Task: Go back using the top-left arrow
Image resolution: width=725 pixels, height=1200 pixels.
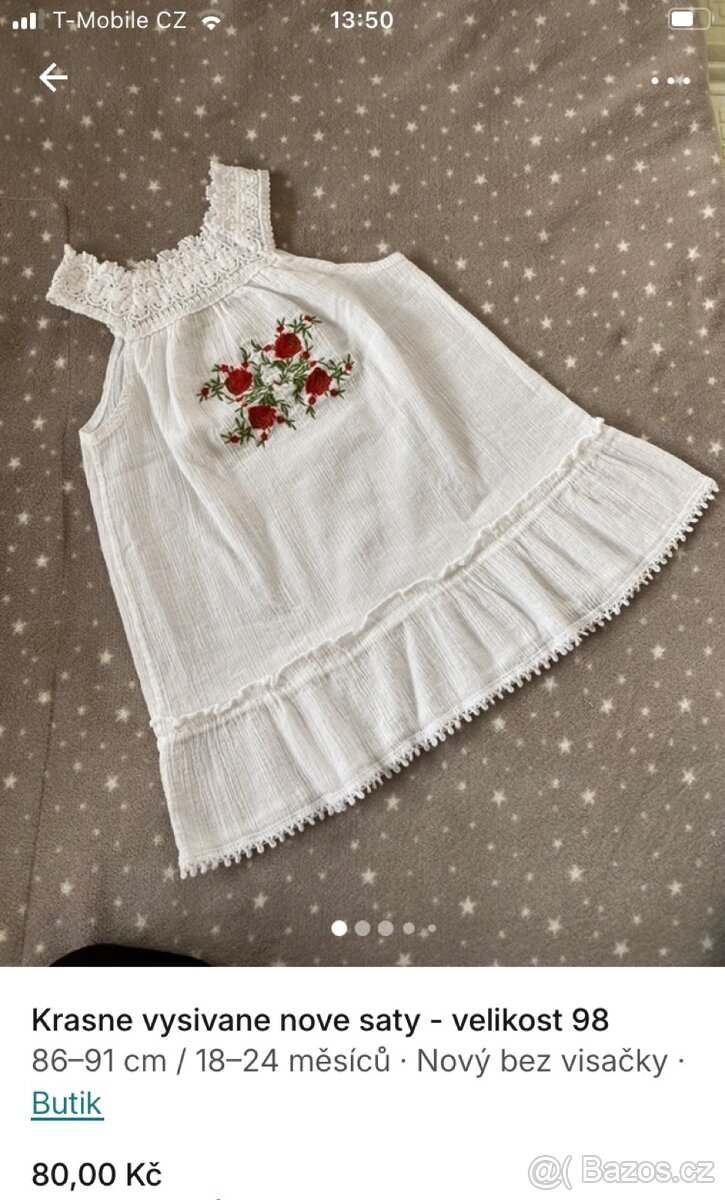Action: (x=53, y=78)
